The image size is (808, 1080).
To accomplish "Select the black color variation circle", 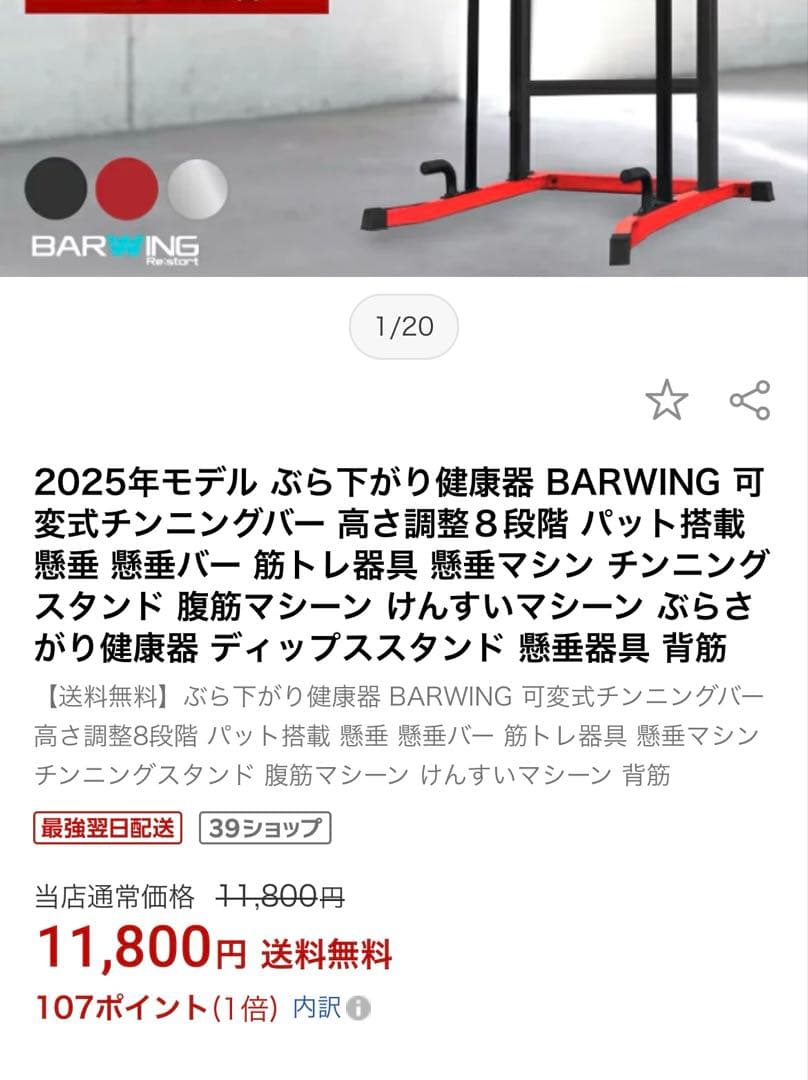I will [55, 190].
